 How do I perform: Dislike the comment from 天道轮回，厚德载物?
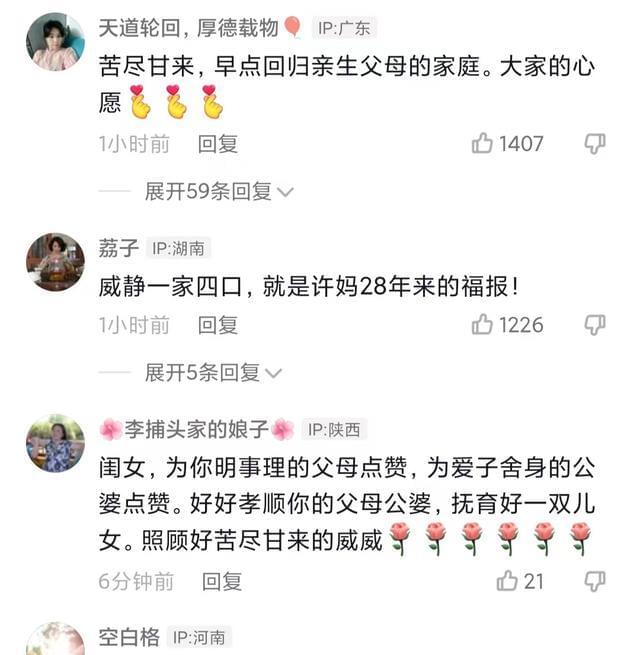(595, 144)
